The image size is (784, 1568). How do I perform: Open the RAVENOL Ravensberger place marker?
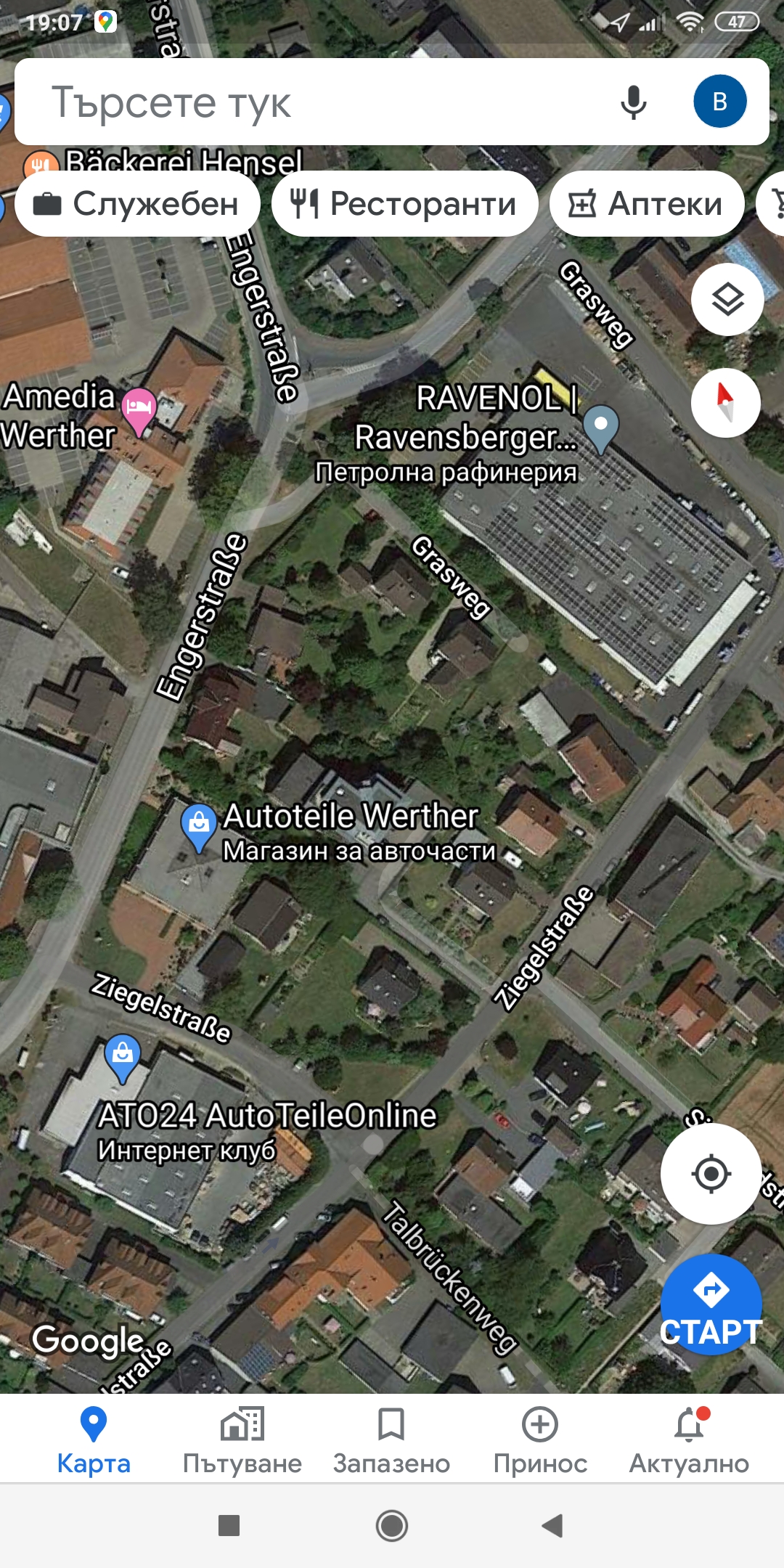601,425
